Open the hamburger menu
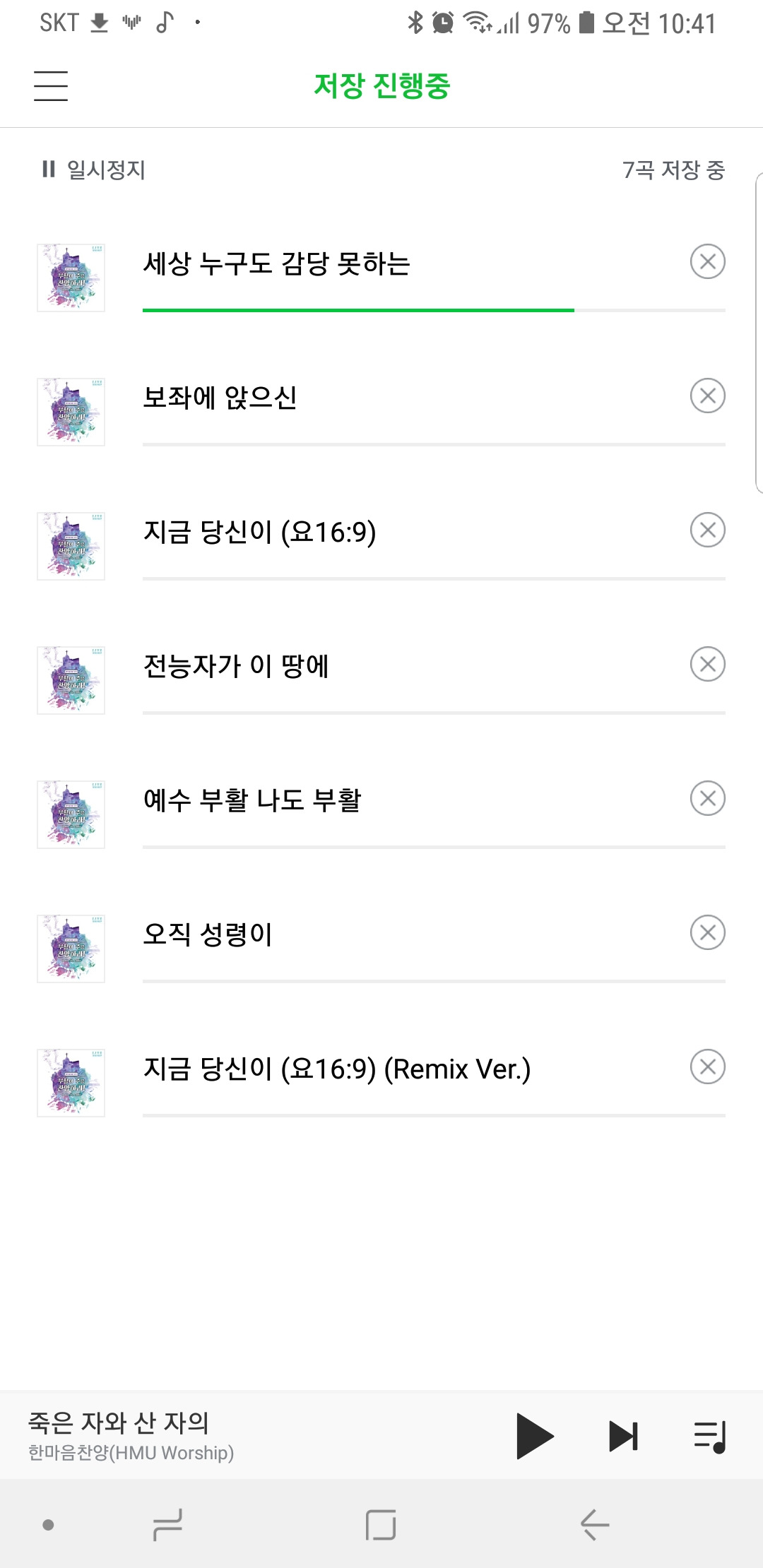This screenshot has width=763, height=1568. 51,86
